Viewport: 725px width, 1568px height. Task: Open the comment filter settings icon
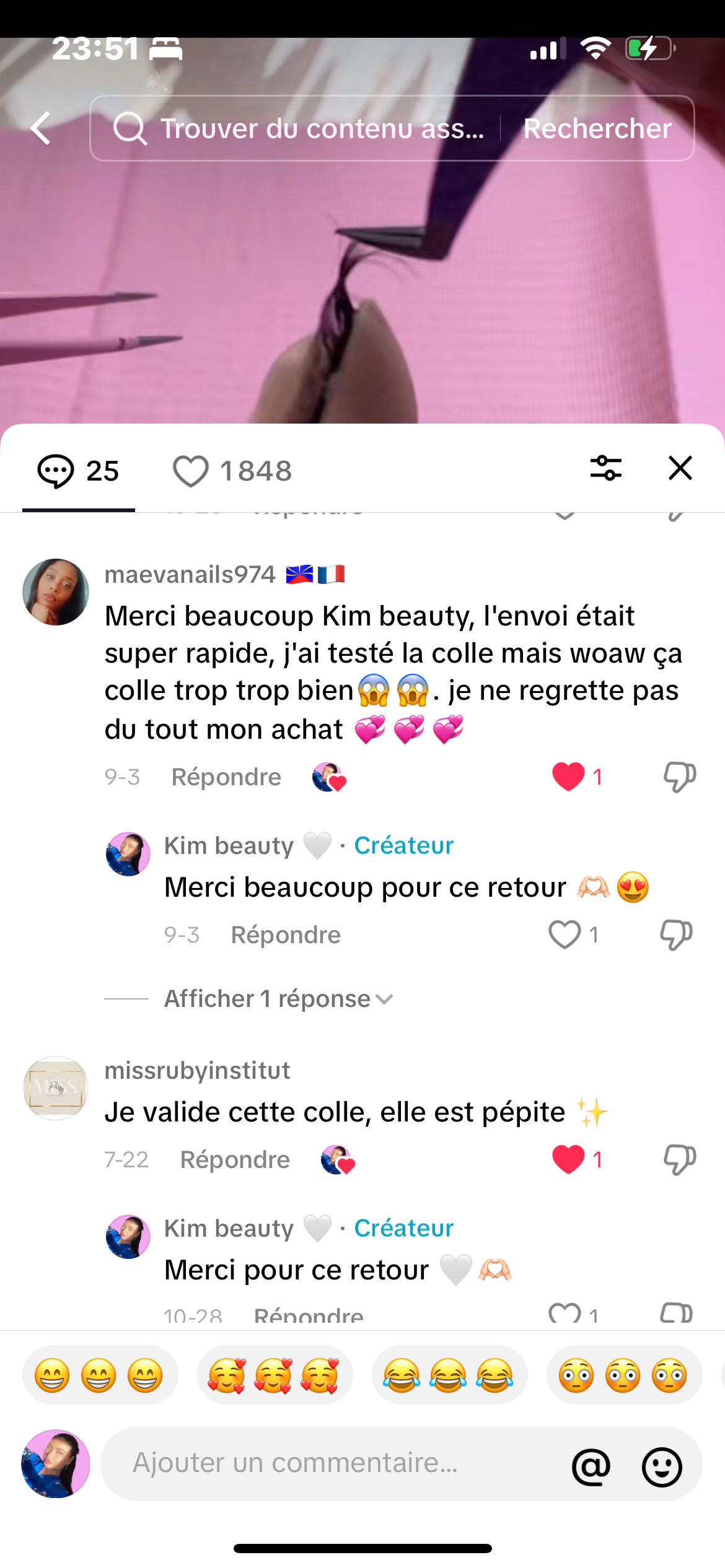[605, 468]
